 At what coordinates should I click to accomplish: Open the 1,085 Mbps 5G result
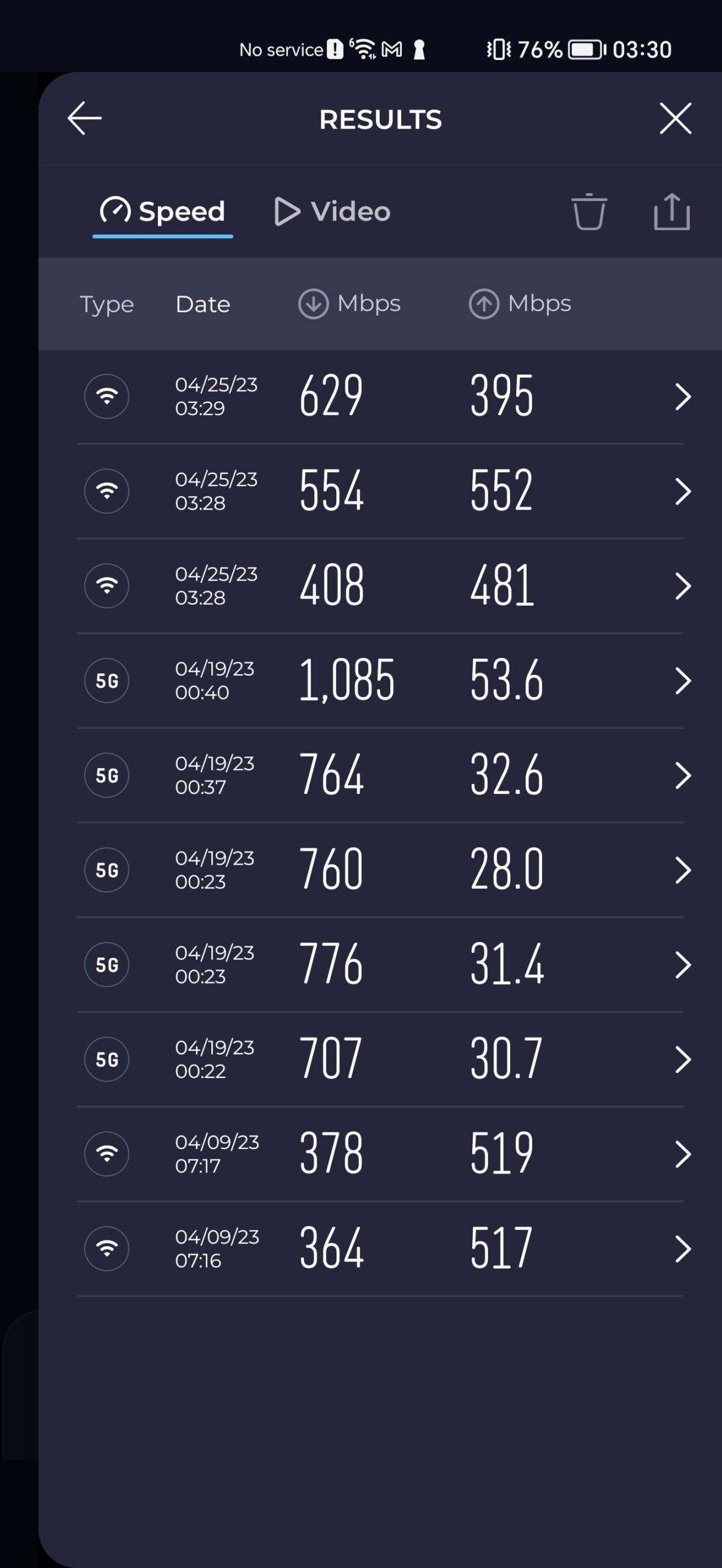click(380, 681)
